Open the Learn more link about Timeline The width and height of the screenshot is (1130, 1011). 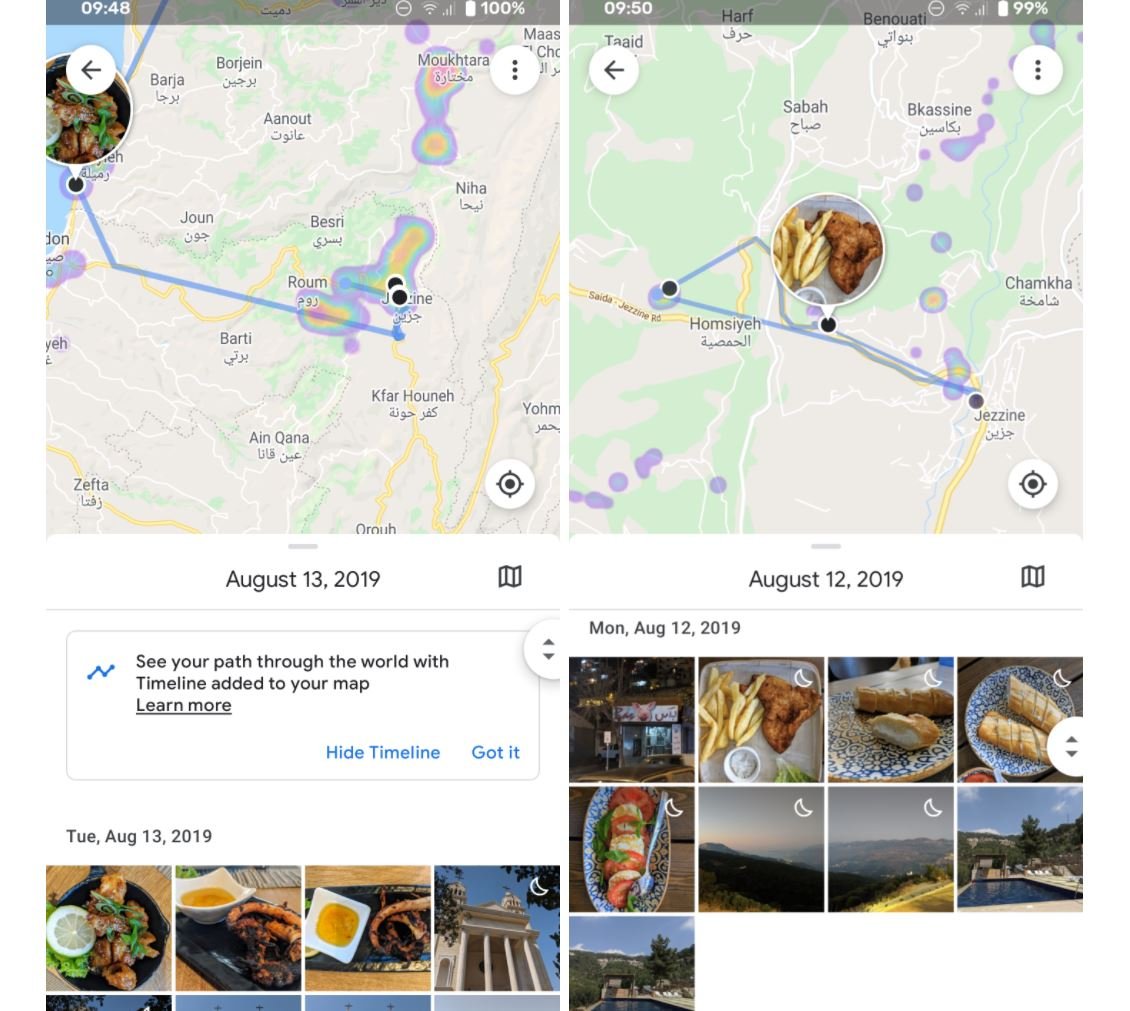point(183,705)
